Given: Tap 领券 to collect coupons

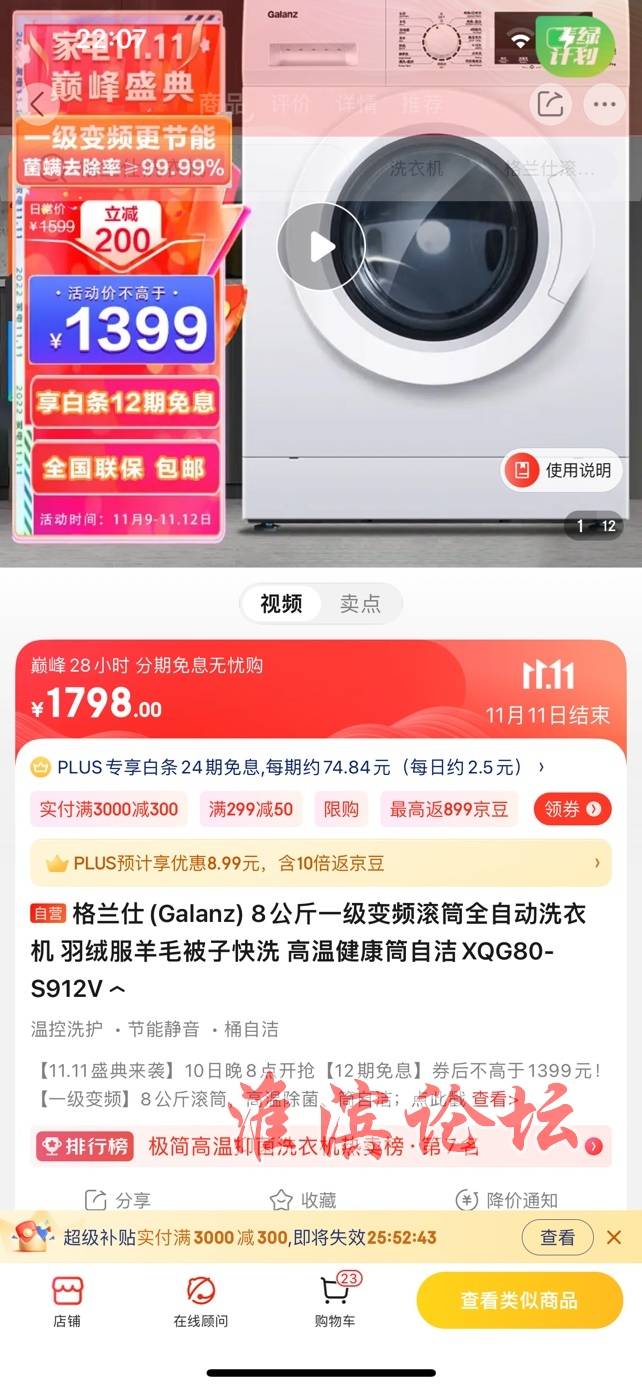Looking at the screenshot, I should click(572, 809).
